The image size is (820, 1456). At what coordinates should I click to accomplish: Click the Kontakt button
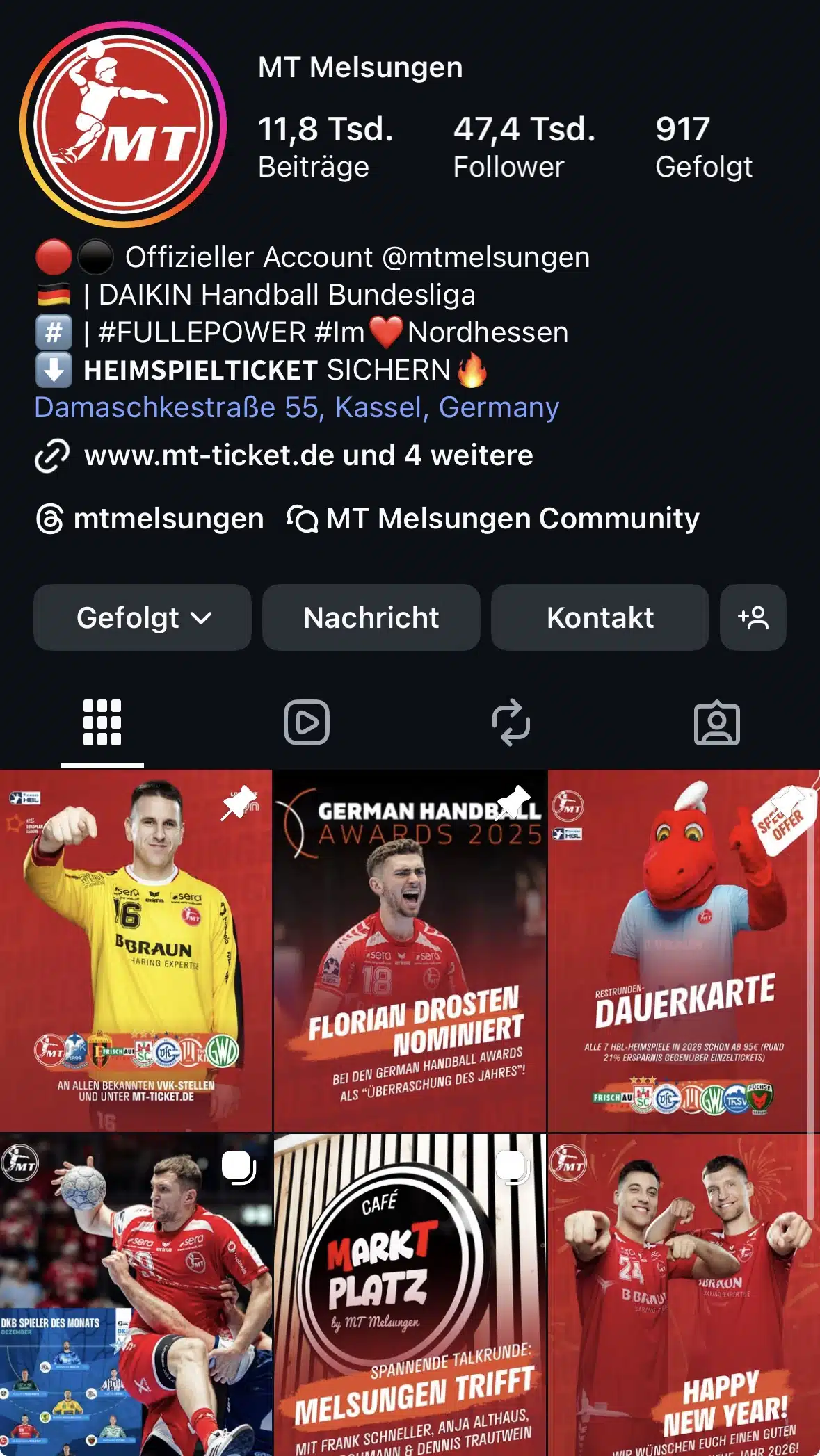click(x=600, y=617)
